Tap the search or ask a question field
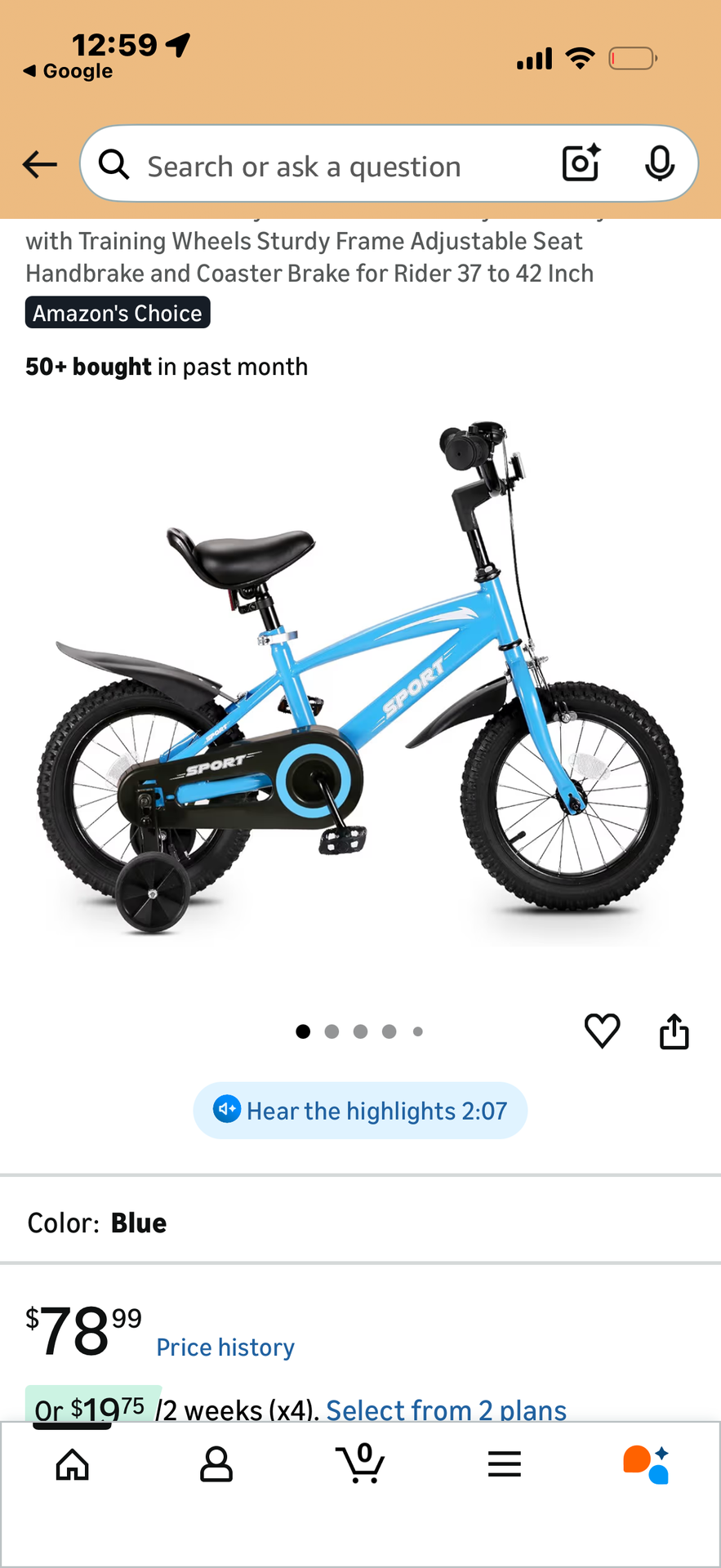The height and width of the screenshot is (1568, 721). (327, 167)
